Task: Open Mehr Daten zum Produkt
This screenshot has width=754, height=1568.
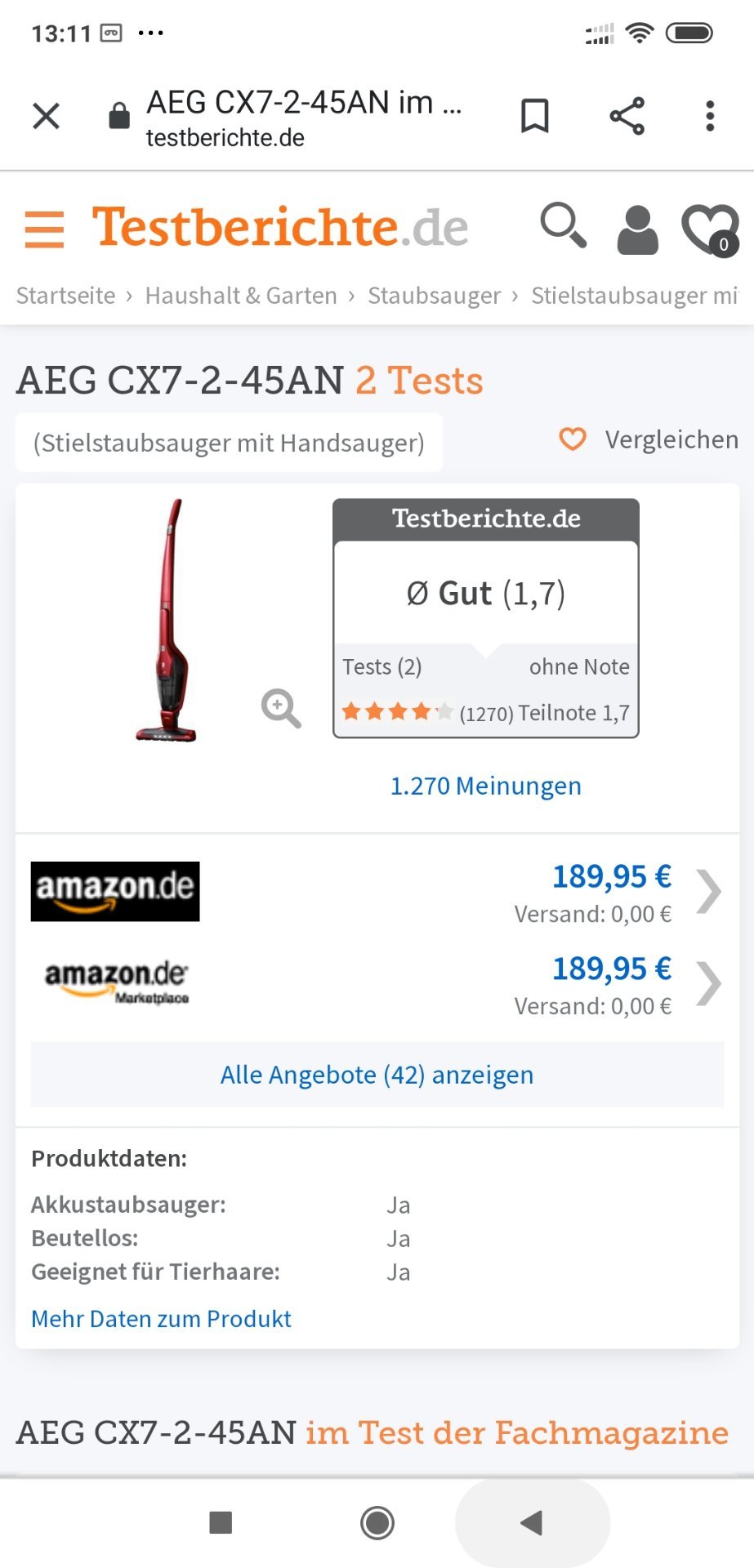Action: pyautogui.click(x=161, y=1318)
